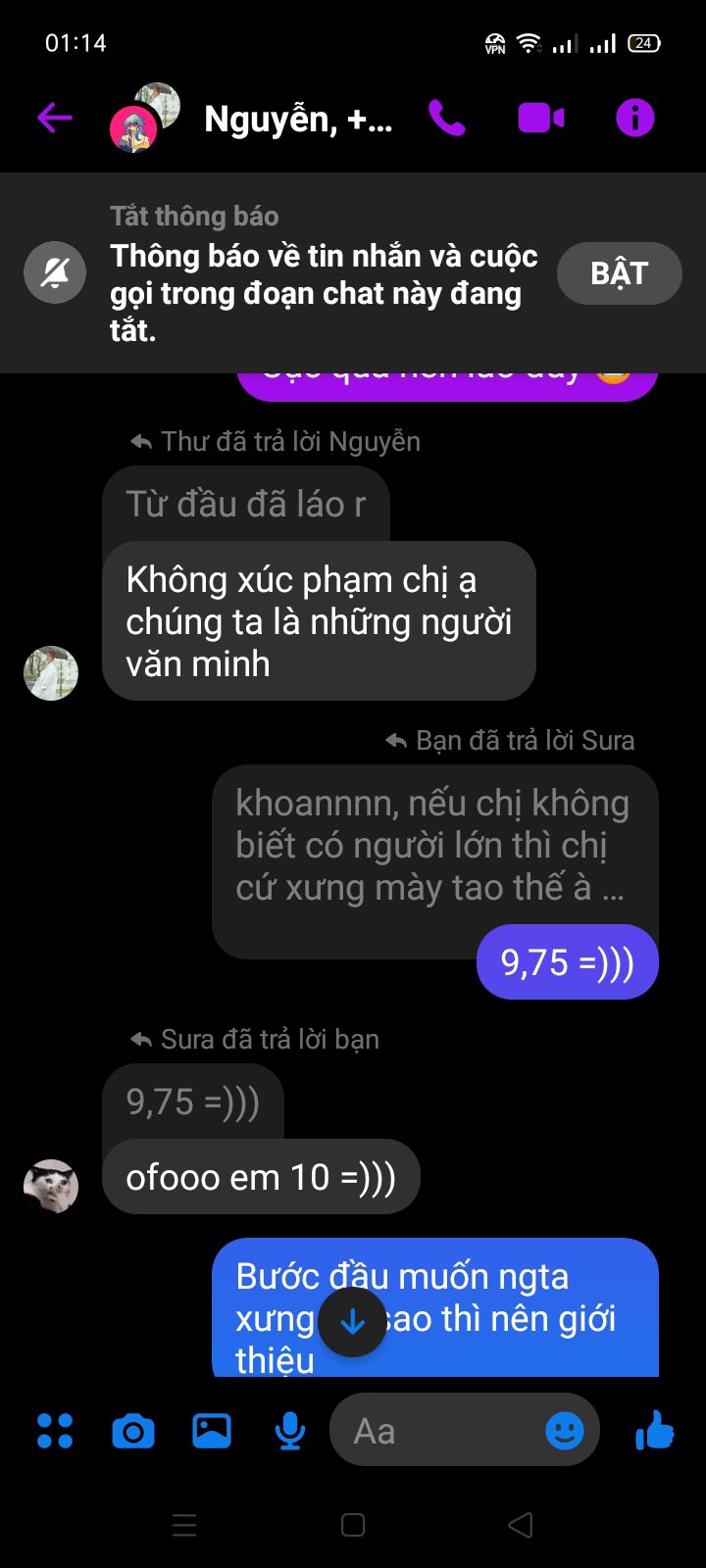706x1568 pixels.
Task: Tap Sura's avatar next to 'ofooo em 10'
Action: coord(51,1186)
